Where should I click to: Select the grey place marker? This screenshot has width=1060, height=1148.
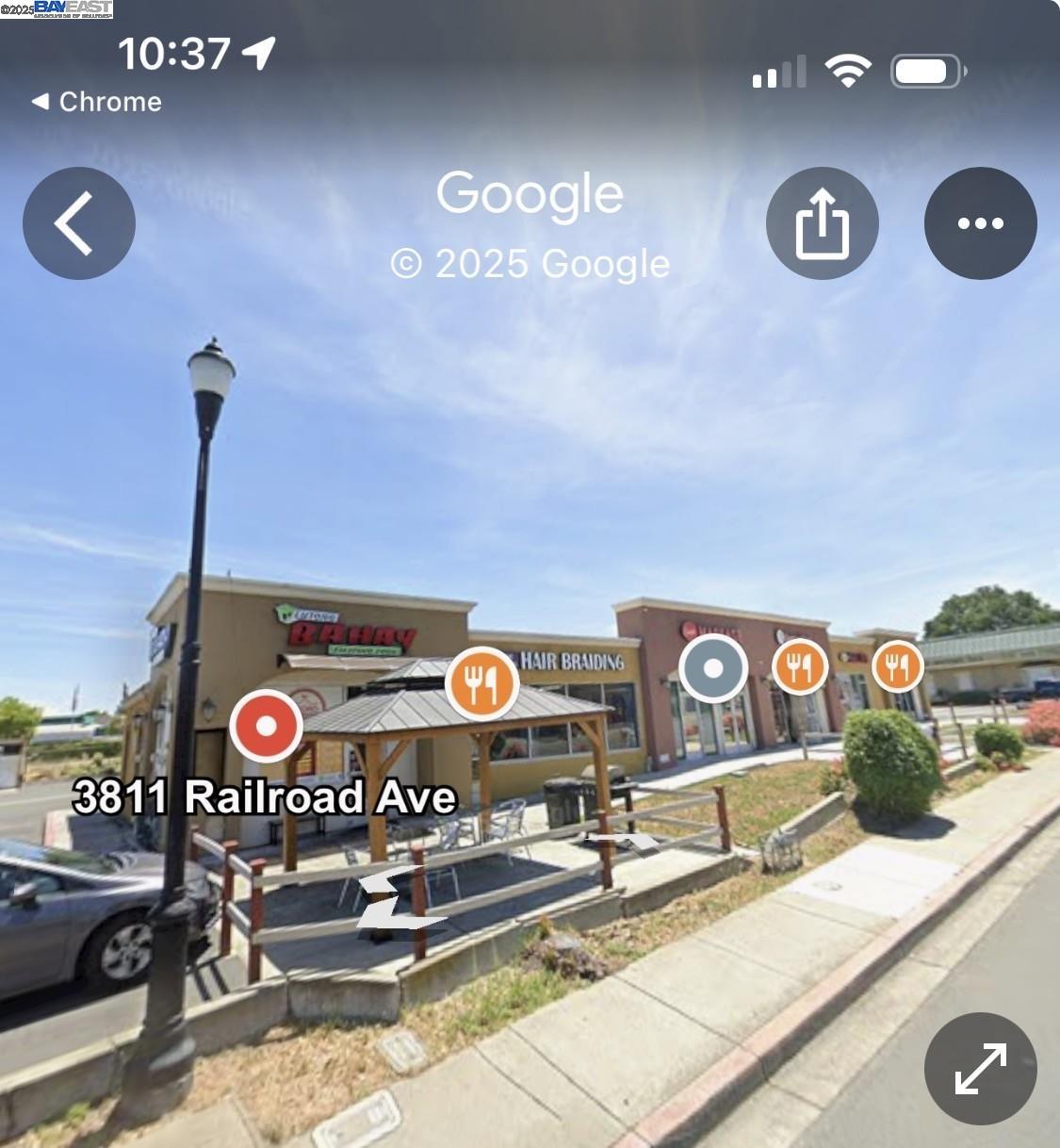pyautogui.click(x=713, y=668)
